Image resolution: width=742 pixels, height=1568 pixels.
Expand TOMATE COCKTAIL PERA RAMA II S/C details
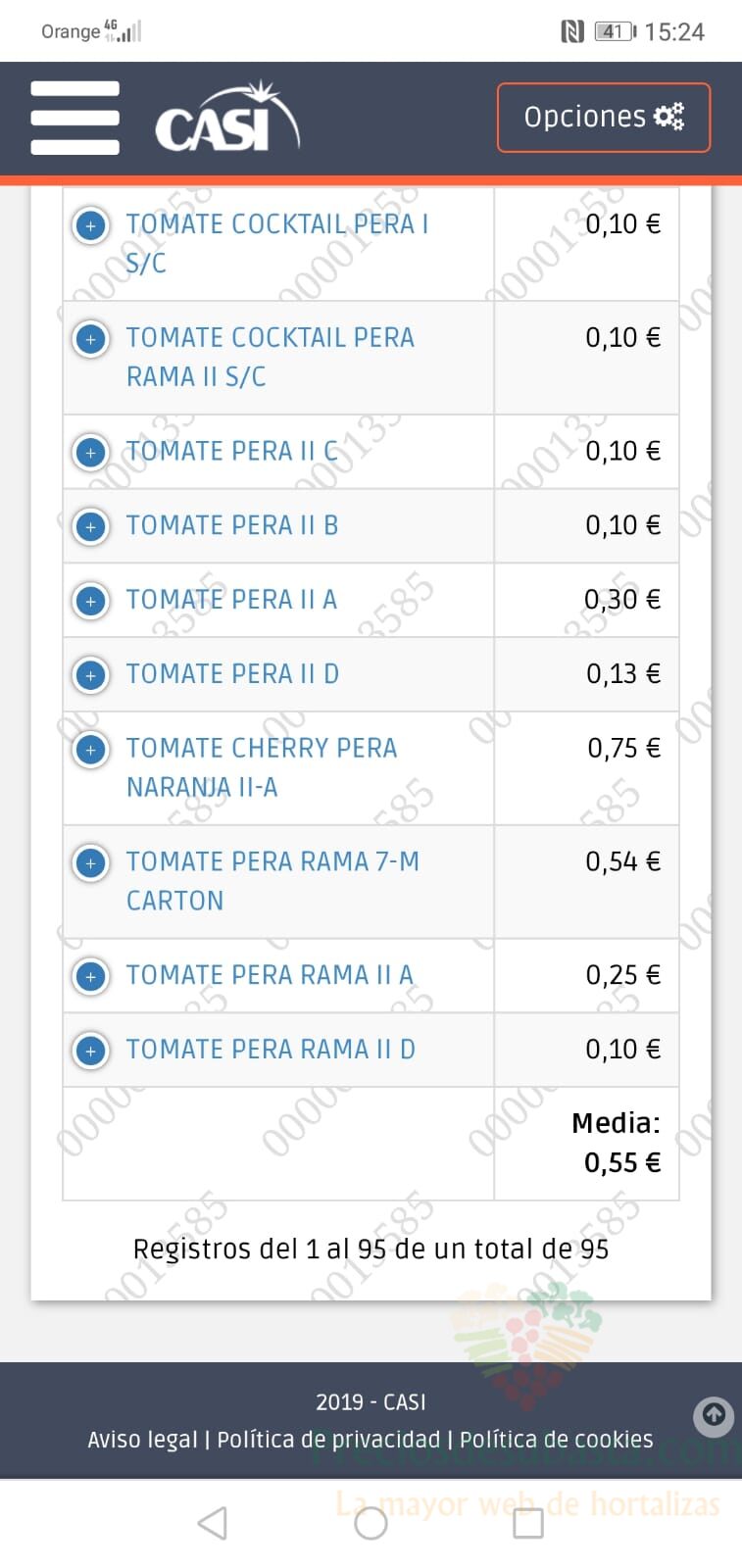click(91, 340)
